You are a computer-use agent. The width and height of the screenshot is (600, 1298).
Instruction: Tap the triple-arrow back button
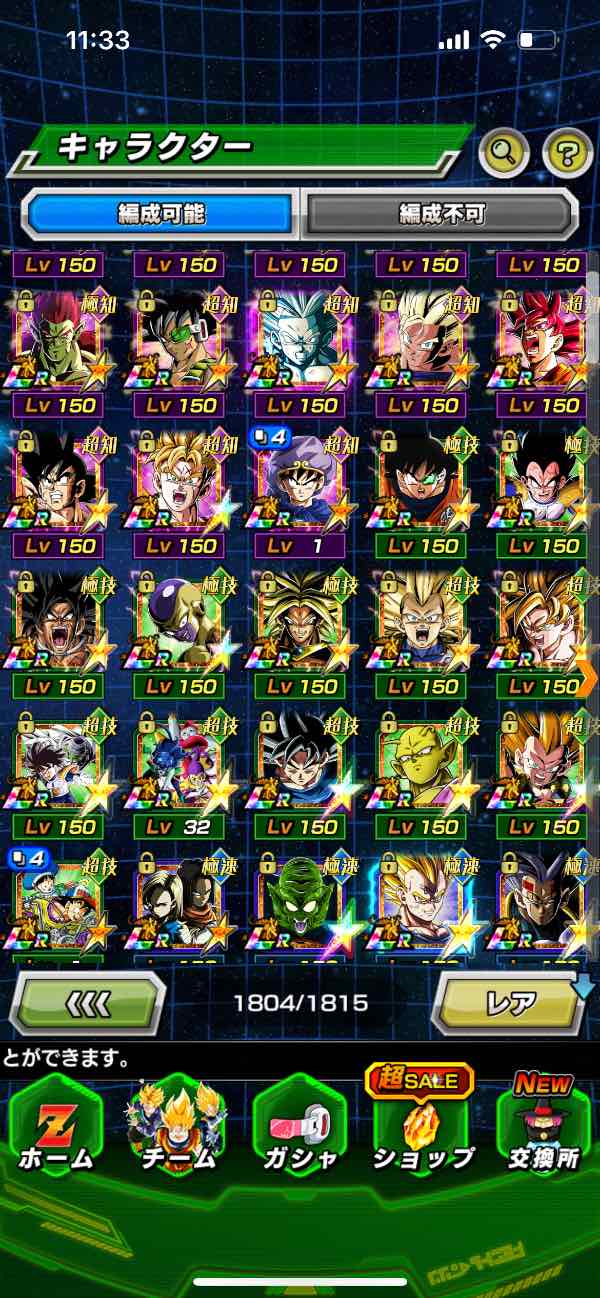coord(87,1001)
